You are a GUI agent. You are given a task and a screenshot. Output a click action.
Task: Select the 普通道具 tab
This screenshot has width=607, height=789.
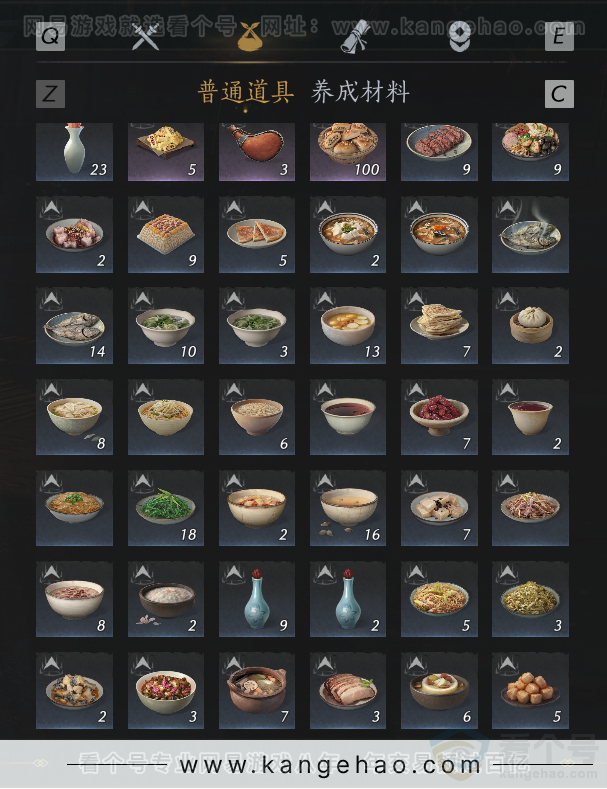pyautogui.click(x=246, y=93)
